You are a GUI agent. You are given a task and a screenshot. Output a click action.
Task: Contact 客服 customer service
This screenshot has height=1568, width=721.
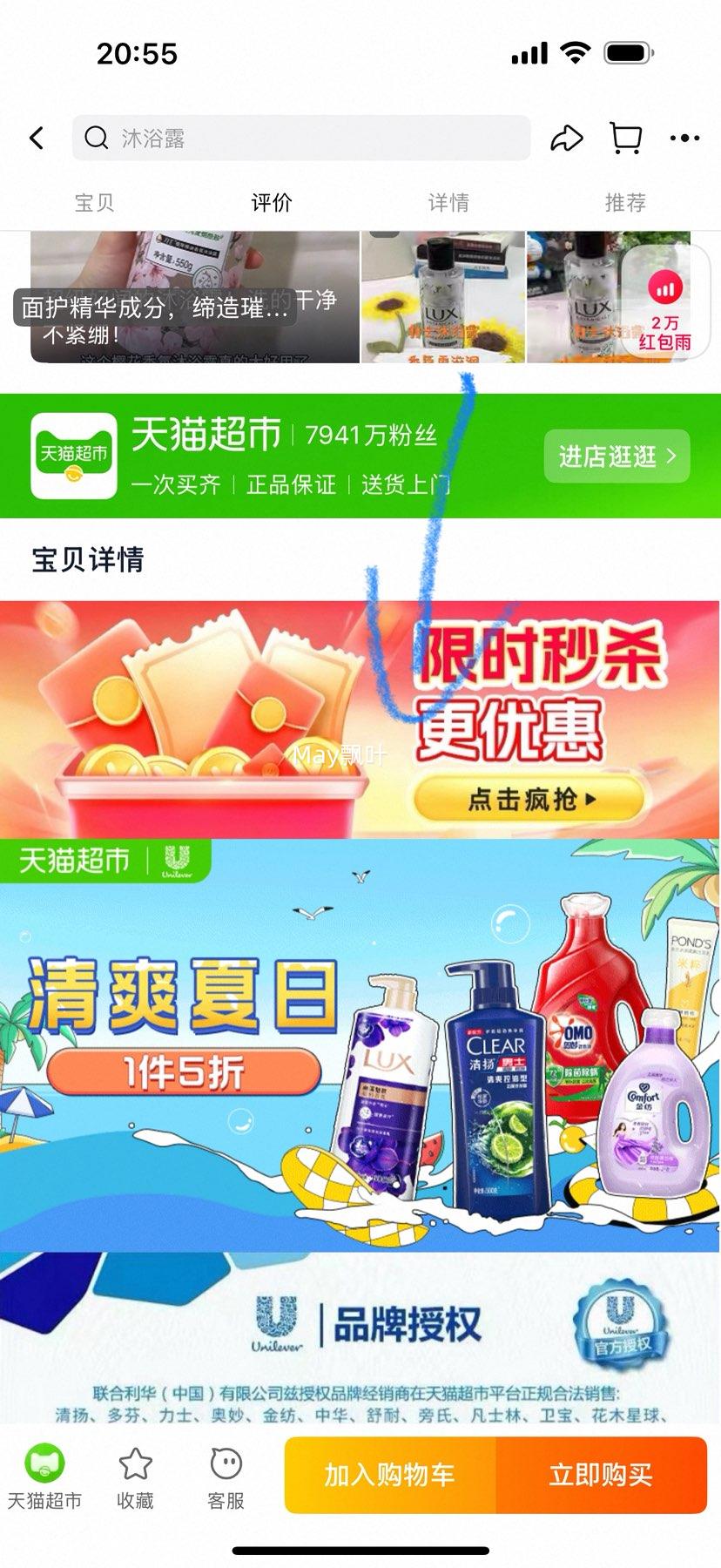226,1477
